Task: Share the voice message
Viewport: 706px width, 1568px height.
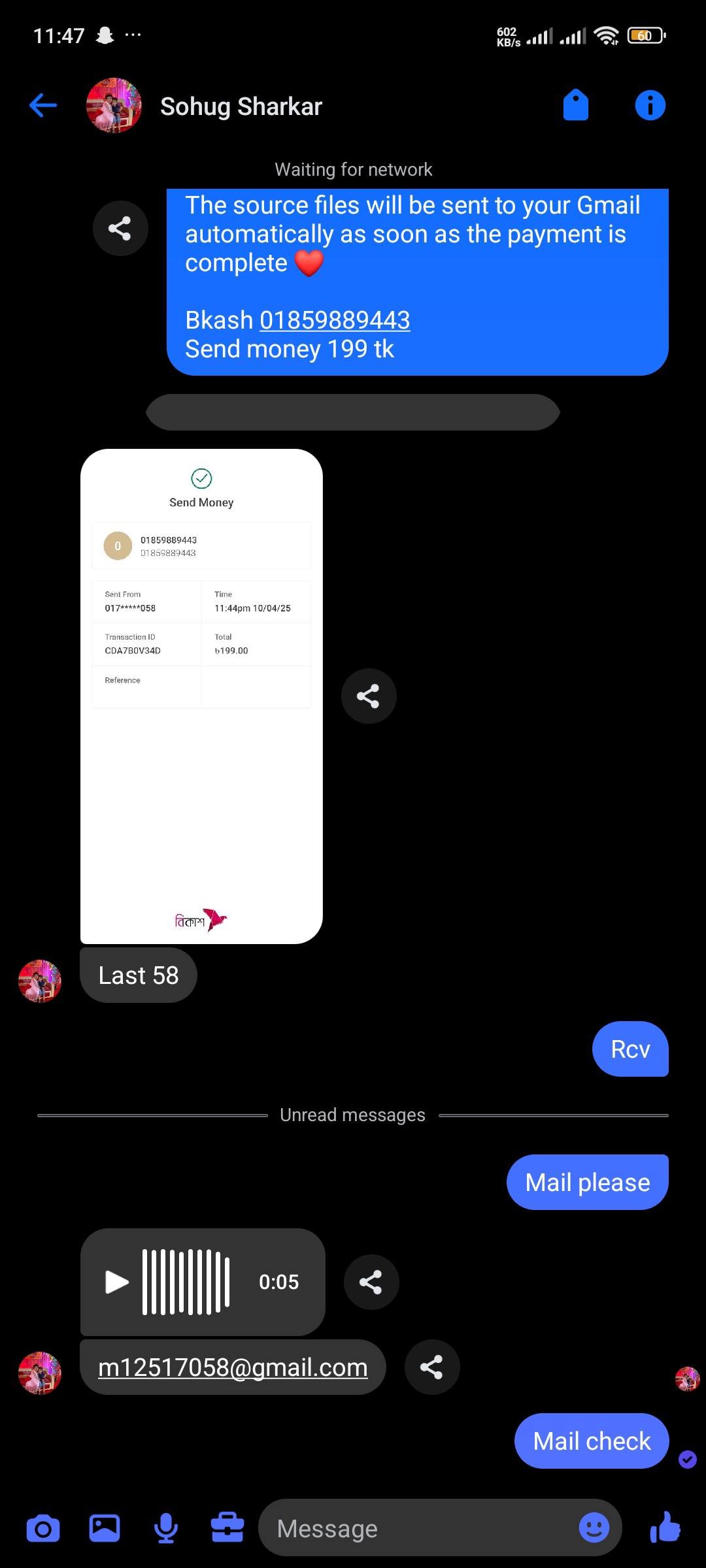Action: click(x=371, y=1282)
